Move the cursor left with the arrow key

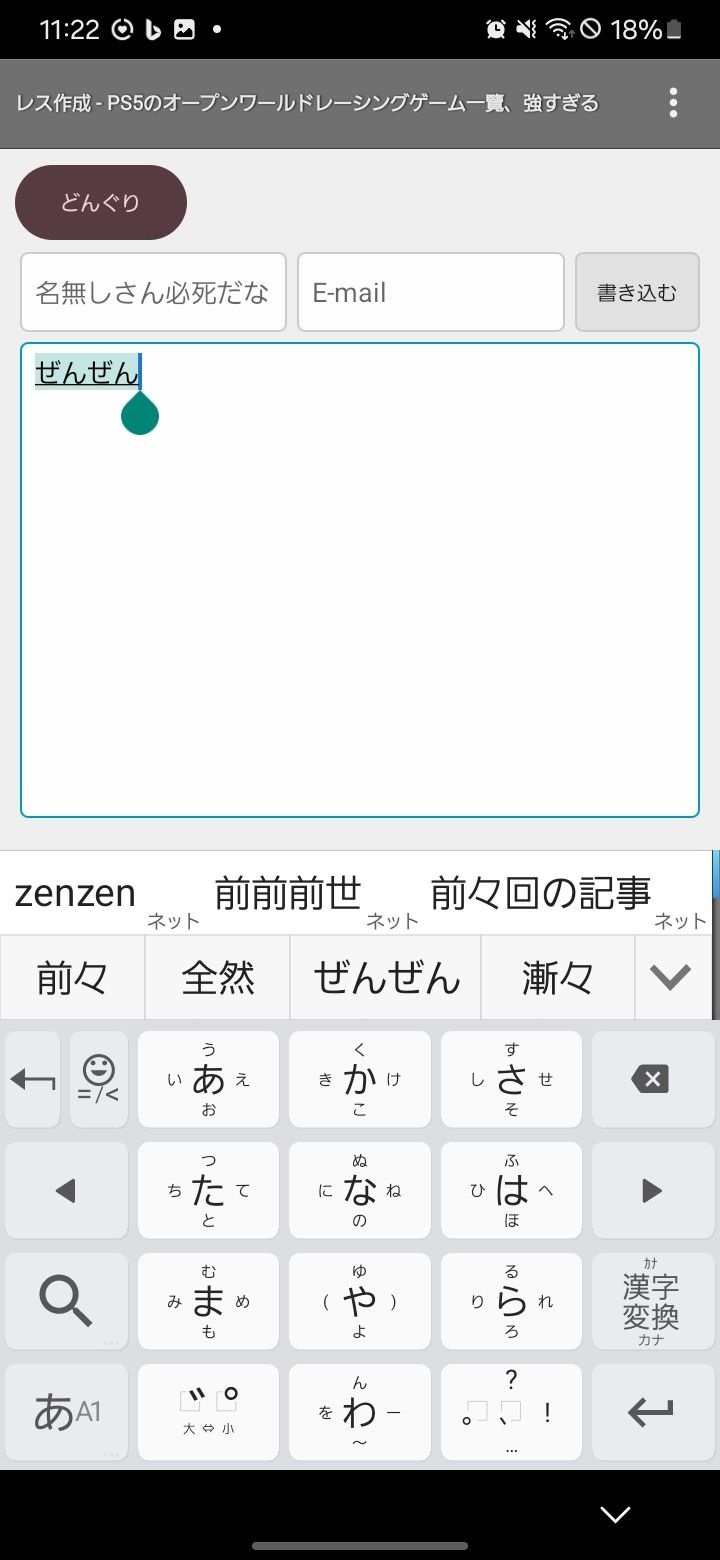click(67, 1190)
